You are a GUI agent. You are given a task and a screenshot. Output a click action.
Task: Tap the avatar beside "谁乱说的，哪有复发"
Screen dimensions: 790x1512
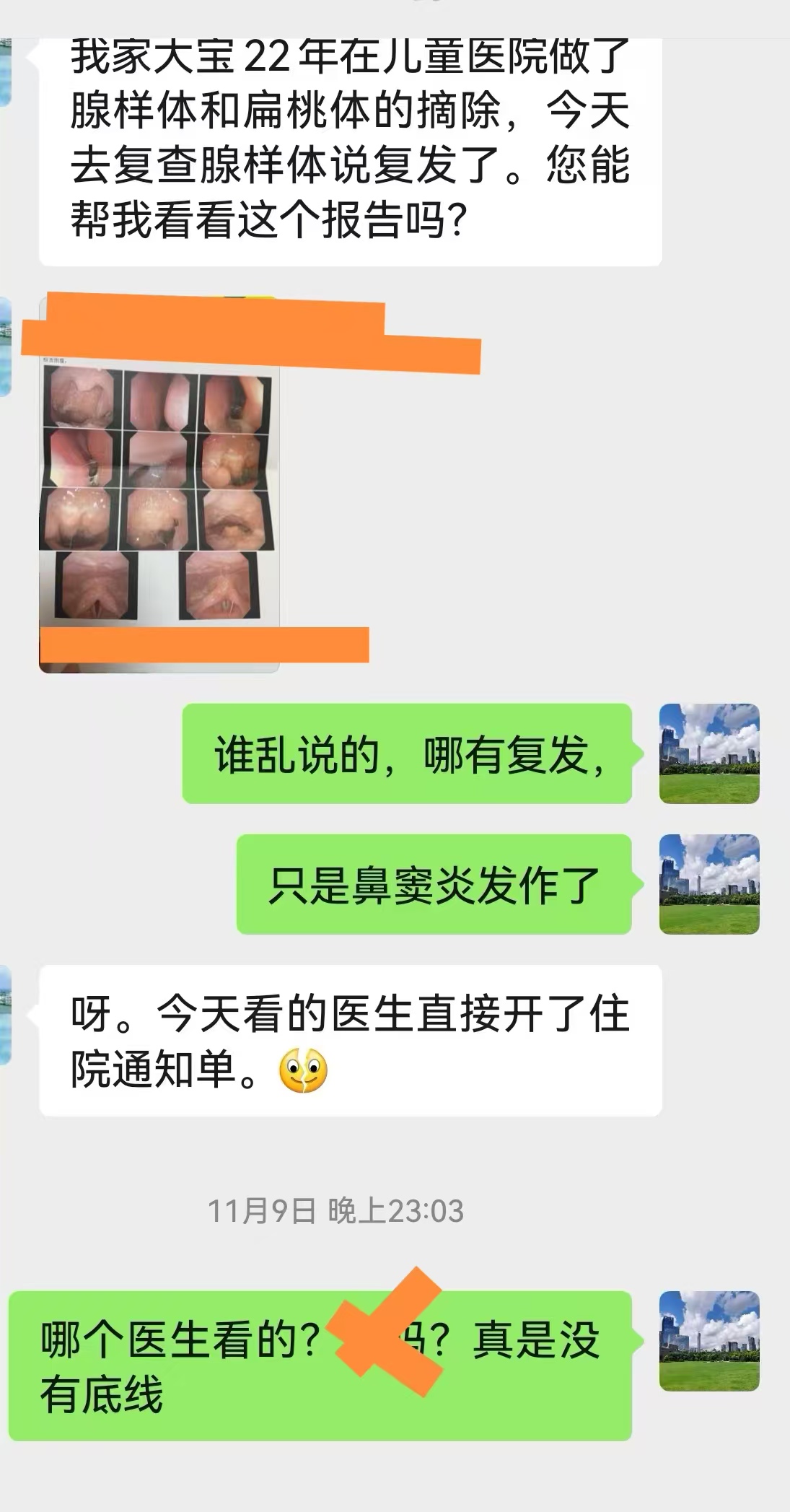click(x=709, y=753)
